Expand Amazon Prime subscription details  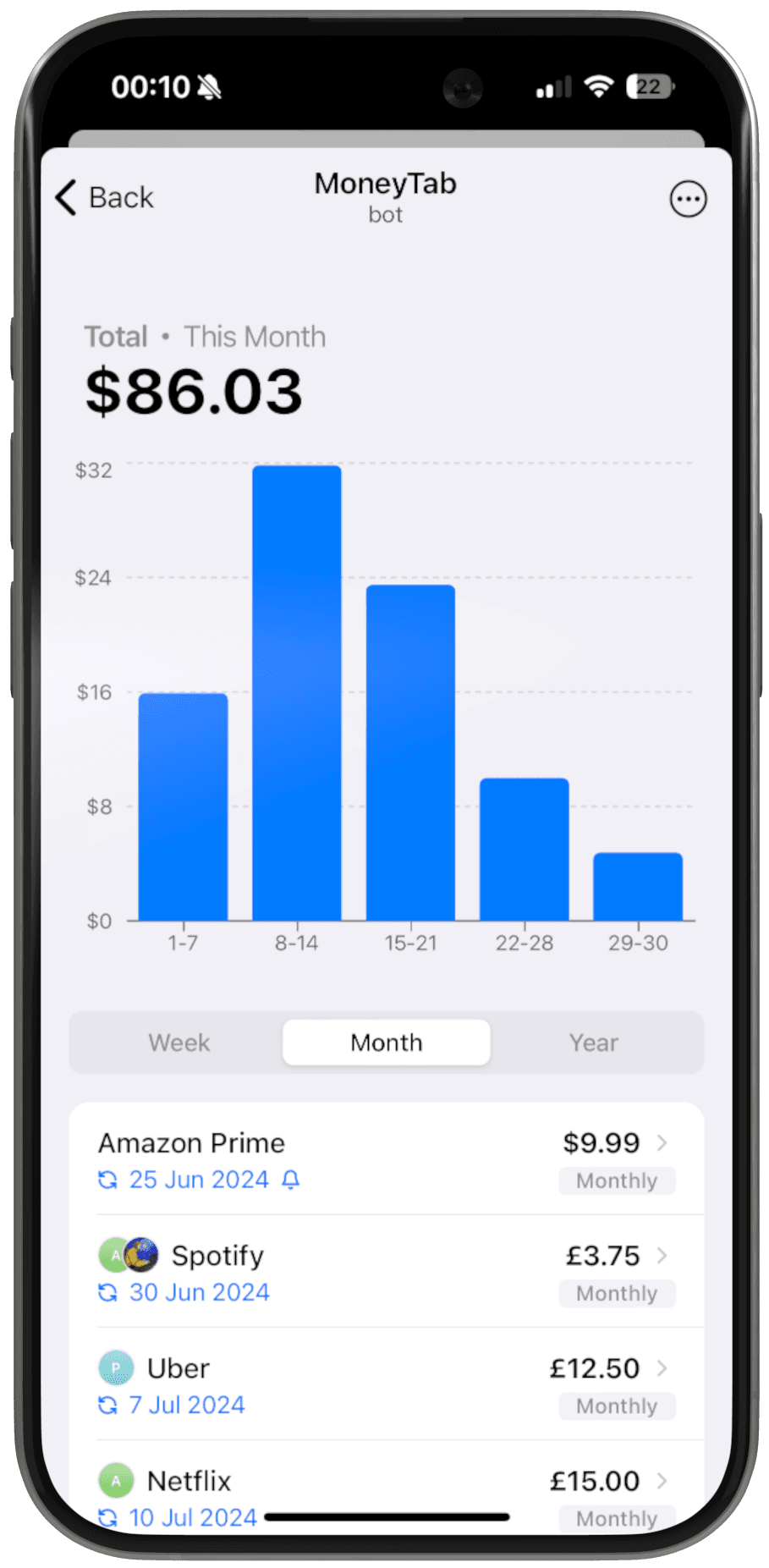[x=666, y=1142]
